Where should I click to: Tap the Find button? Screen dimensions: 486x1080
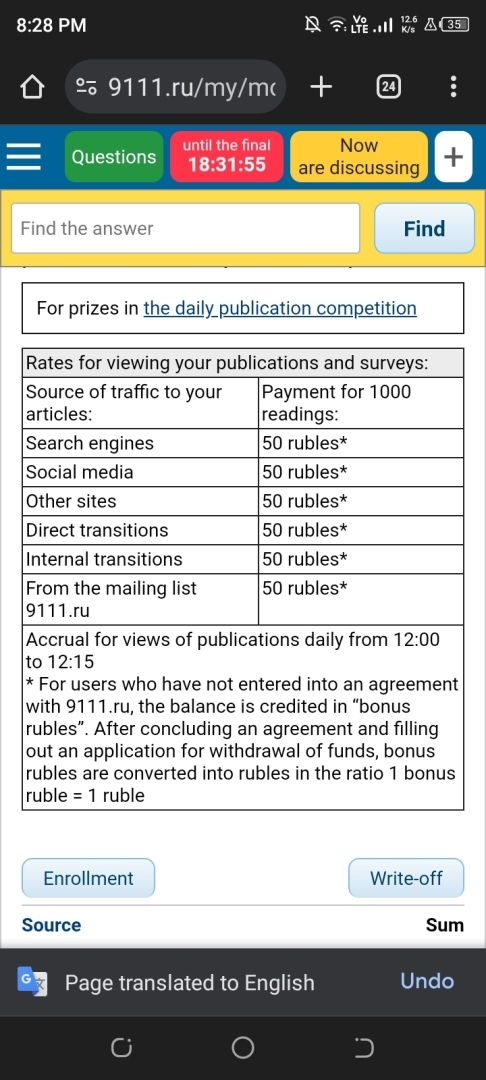click(x=424, y=228)
